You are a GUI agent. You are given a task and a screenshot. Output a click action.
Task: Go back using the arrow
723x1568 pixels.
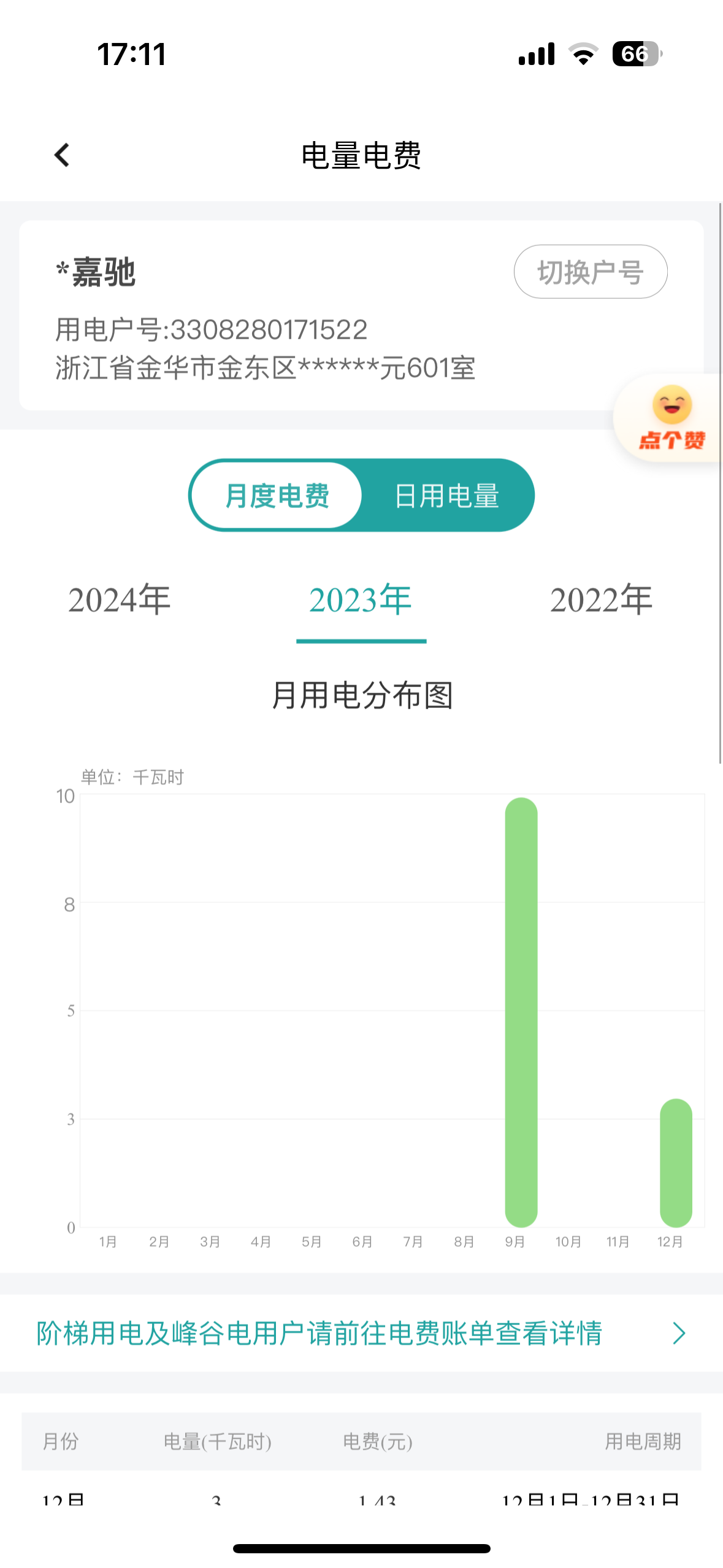tap(62, 155)
